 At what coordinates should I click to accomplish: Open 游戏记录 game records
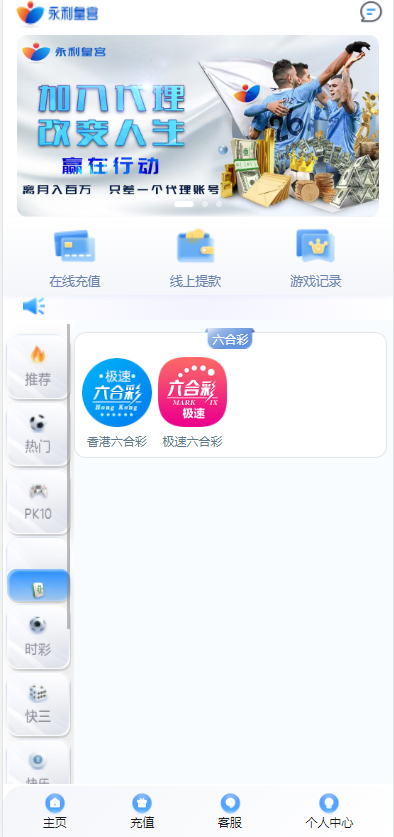click(x=316, y=259)
